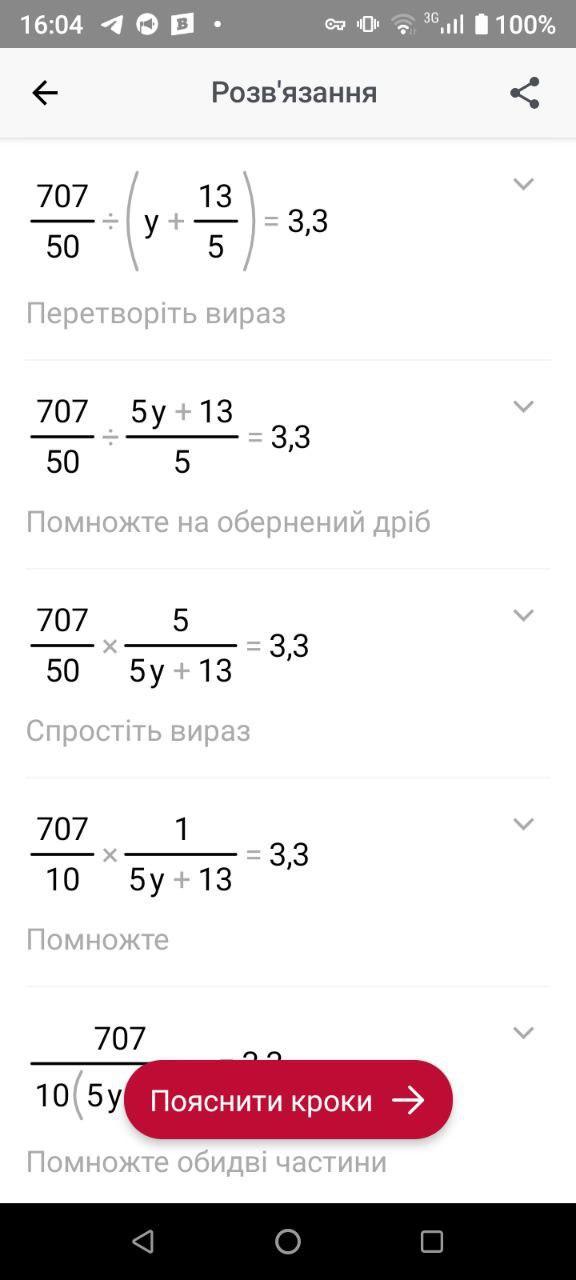Share this solution
Image resolution: width=576 pixels, height=1280 pixels.
[525, 93]
